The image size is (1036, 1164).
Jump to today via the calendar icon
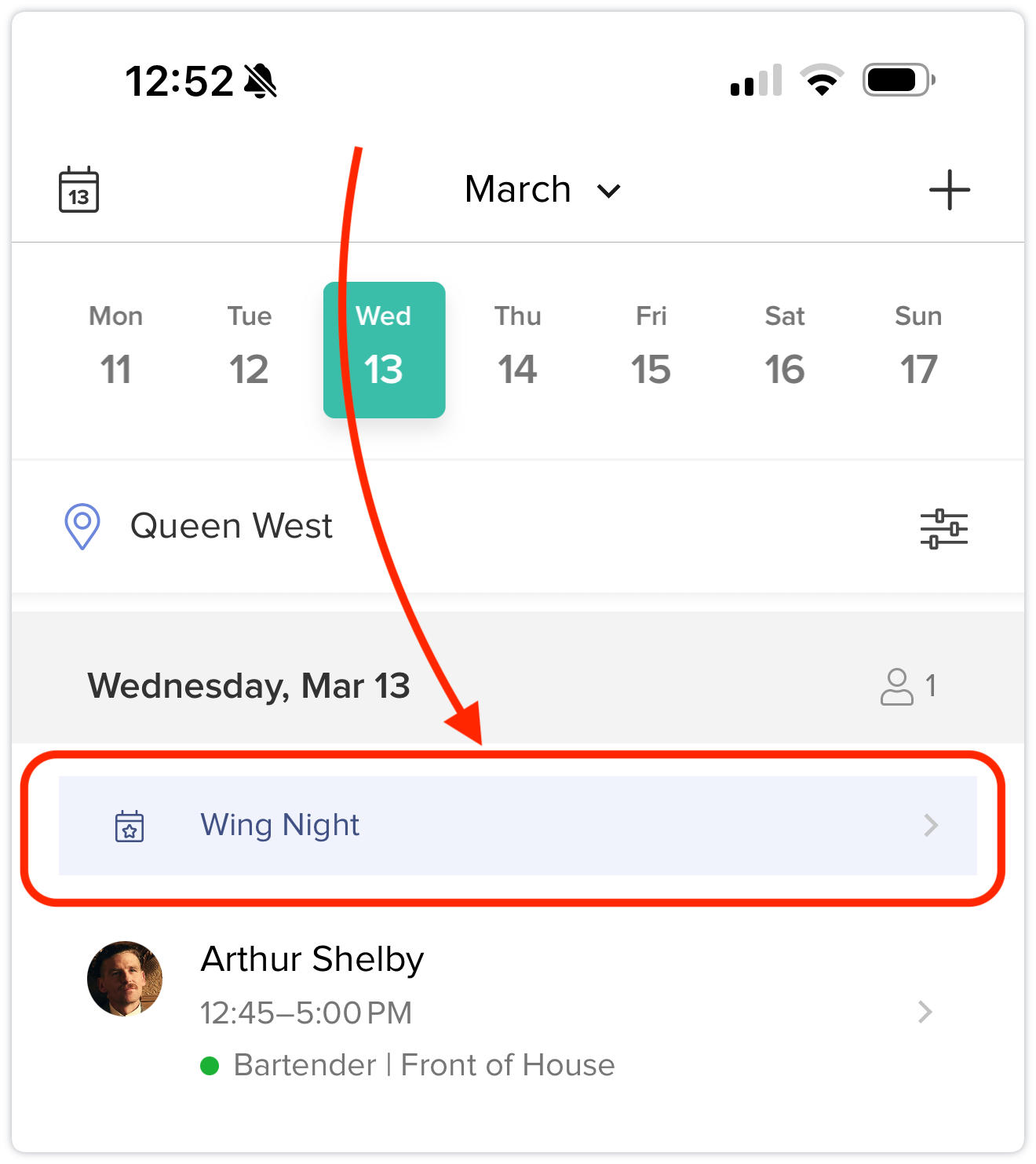pos(78,189)
